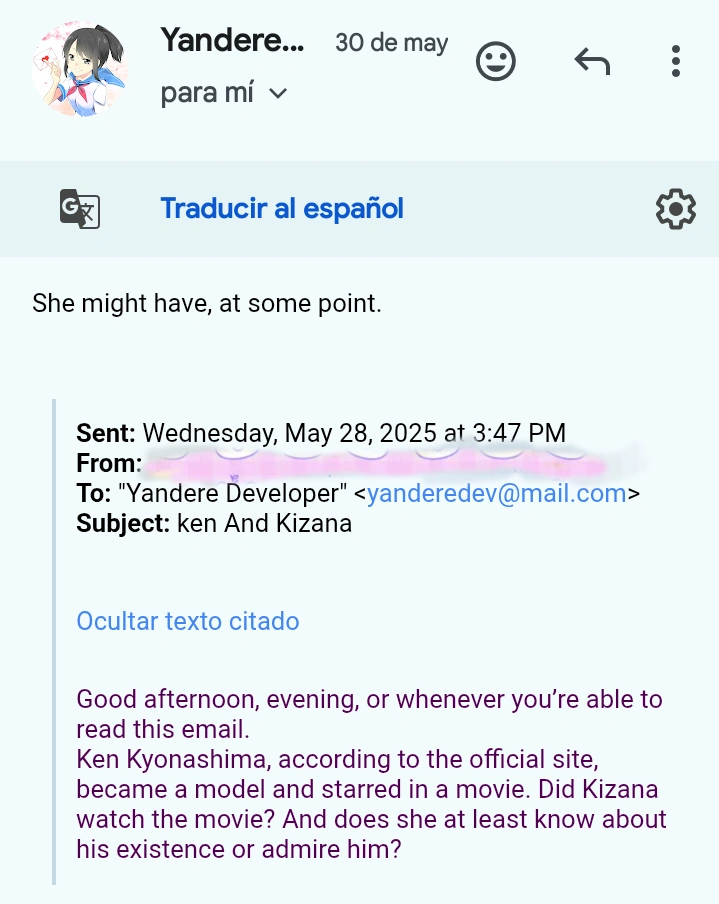
Task: Reply to Yandere Developer's email
Action: coord(592,62)
